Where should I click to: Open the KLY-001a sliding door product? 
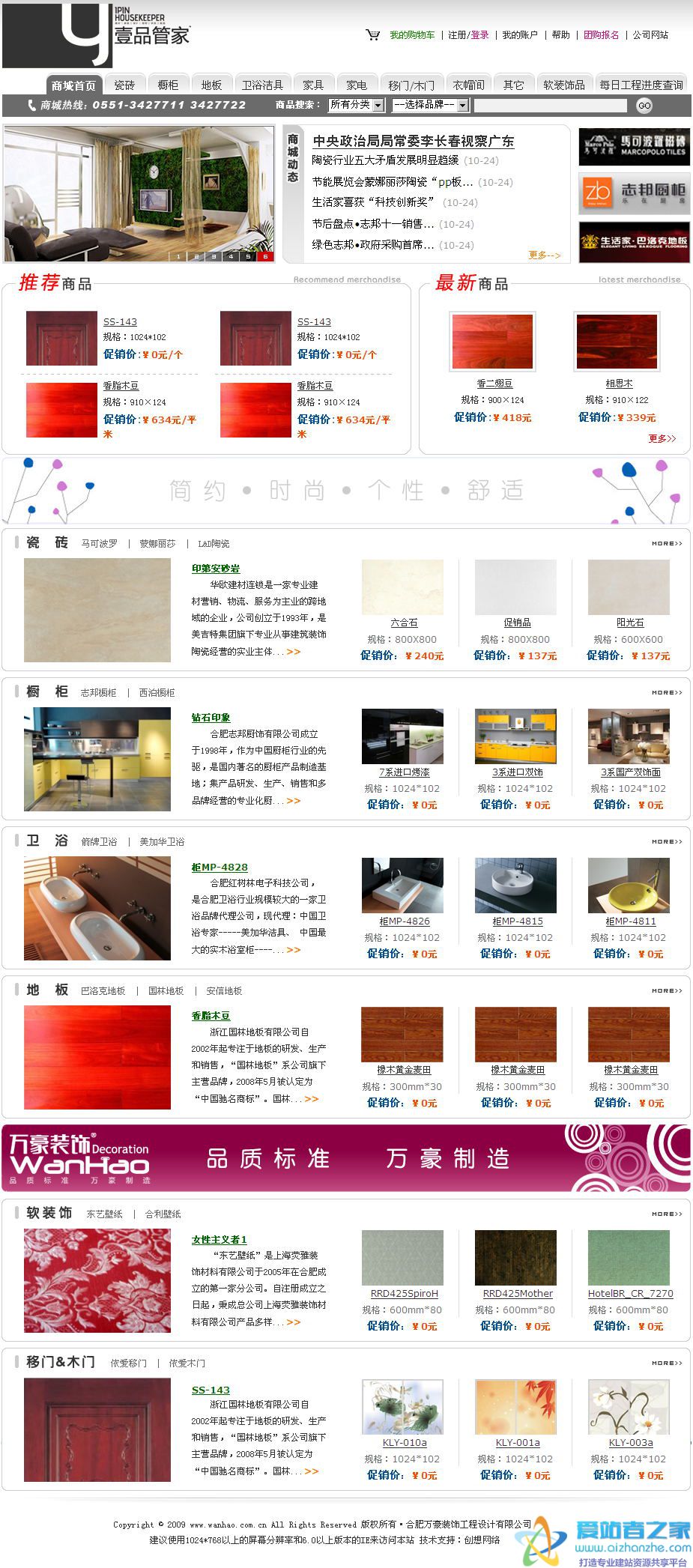pos(517,1443)
